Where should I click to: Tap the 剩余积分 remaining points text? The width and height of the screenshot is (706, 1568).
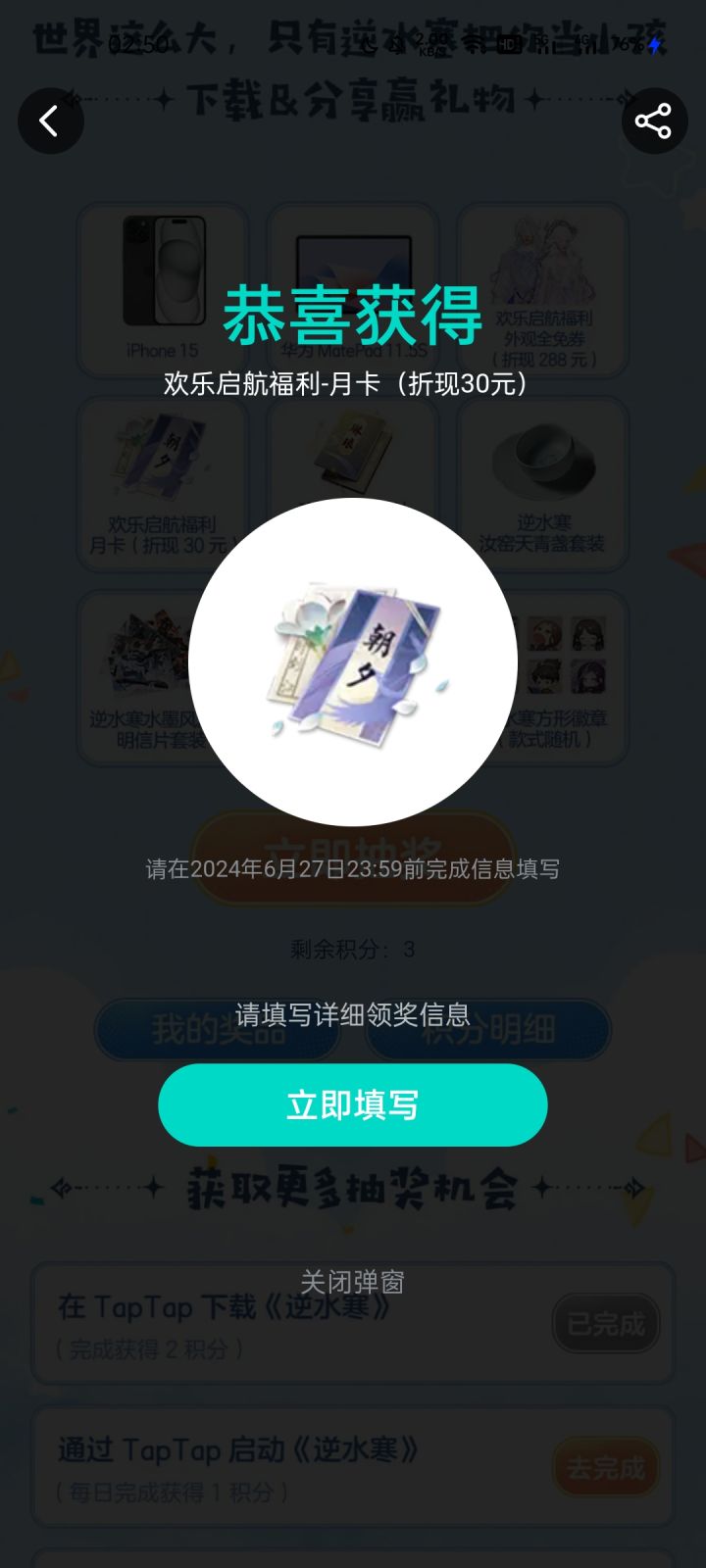click(x=352, y=949)
